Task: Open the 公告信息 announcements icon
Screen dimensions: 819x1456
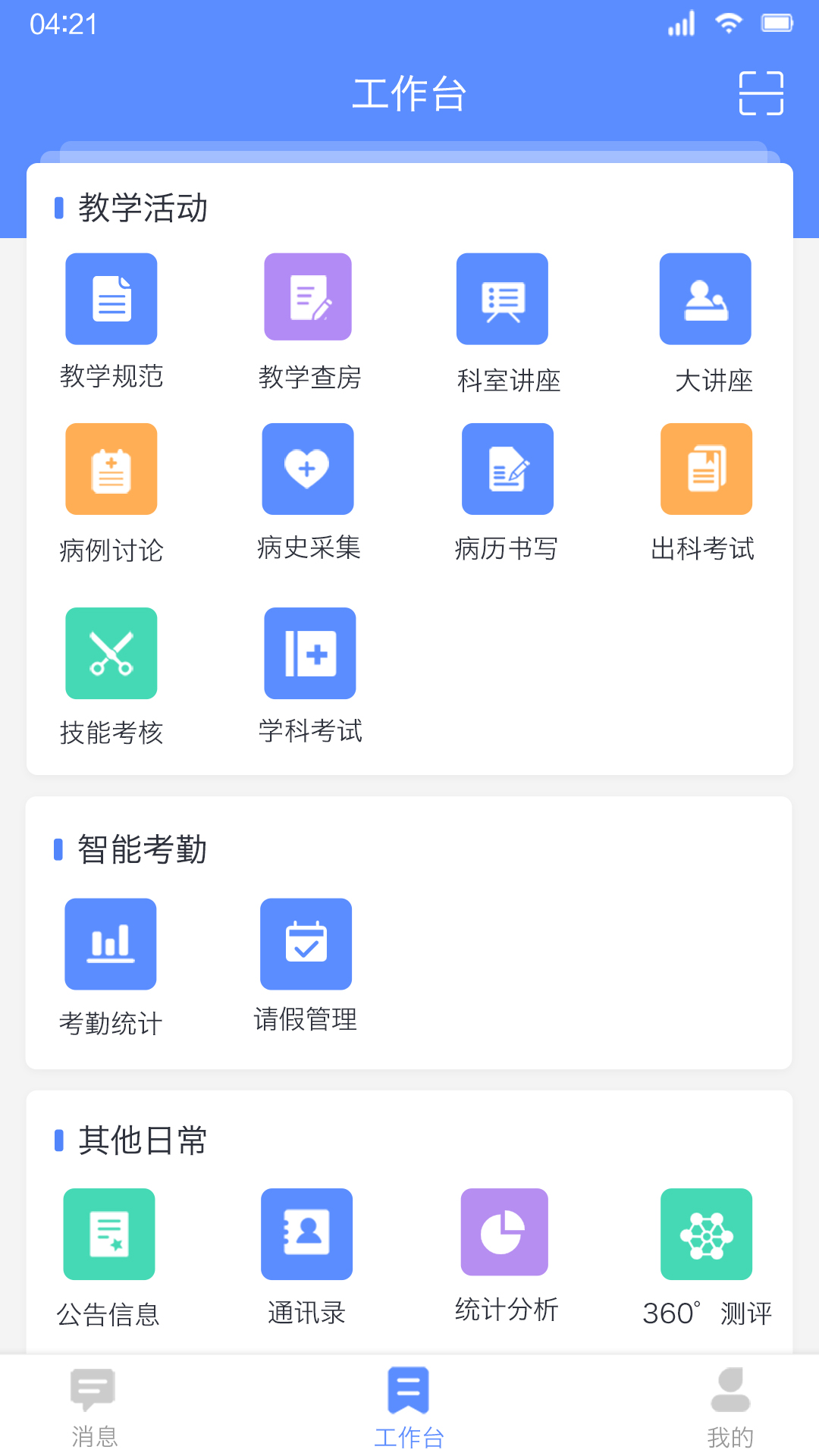Action: point(109,1234)
